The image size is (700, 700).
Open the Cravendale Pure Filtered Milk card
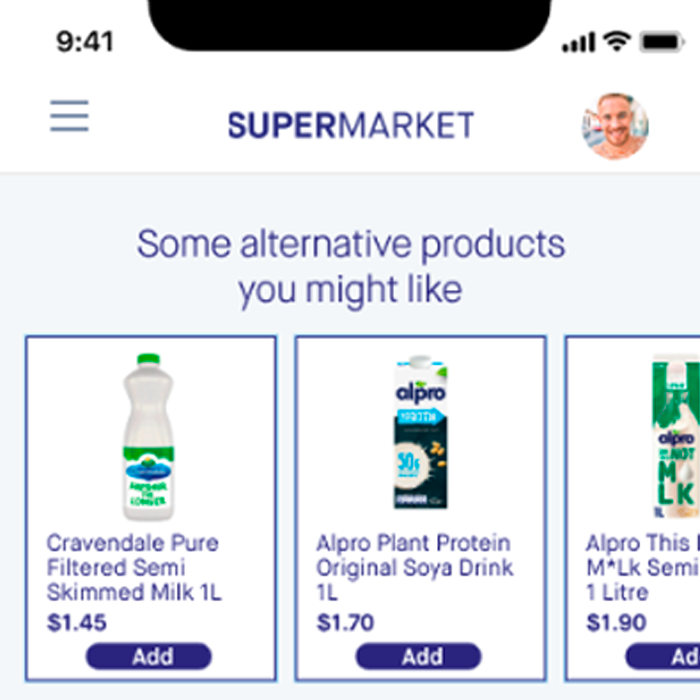tap(151, 508)
